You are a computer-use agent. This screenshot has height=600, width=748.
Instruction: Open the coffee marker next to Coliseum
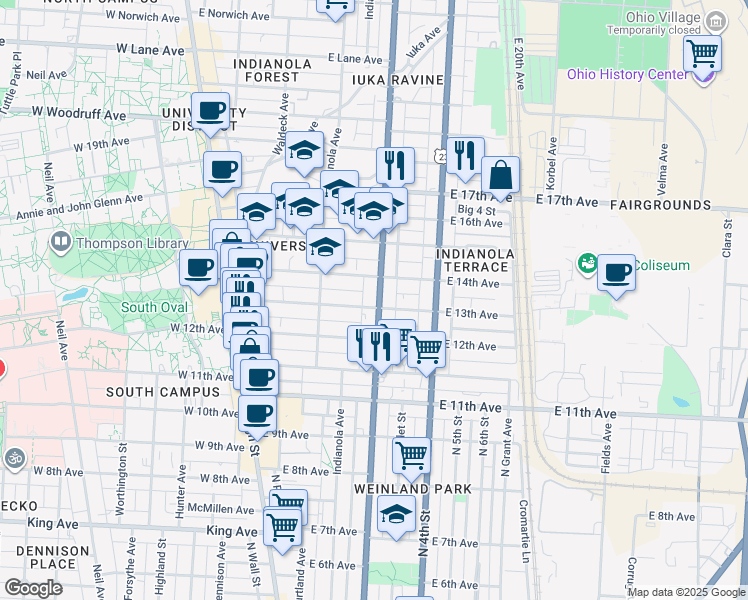(x=617, y=272)
